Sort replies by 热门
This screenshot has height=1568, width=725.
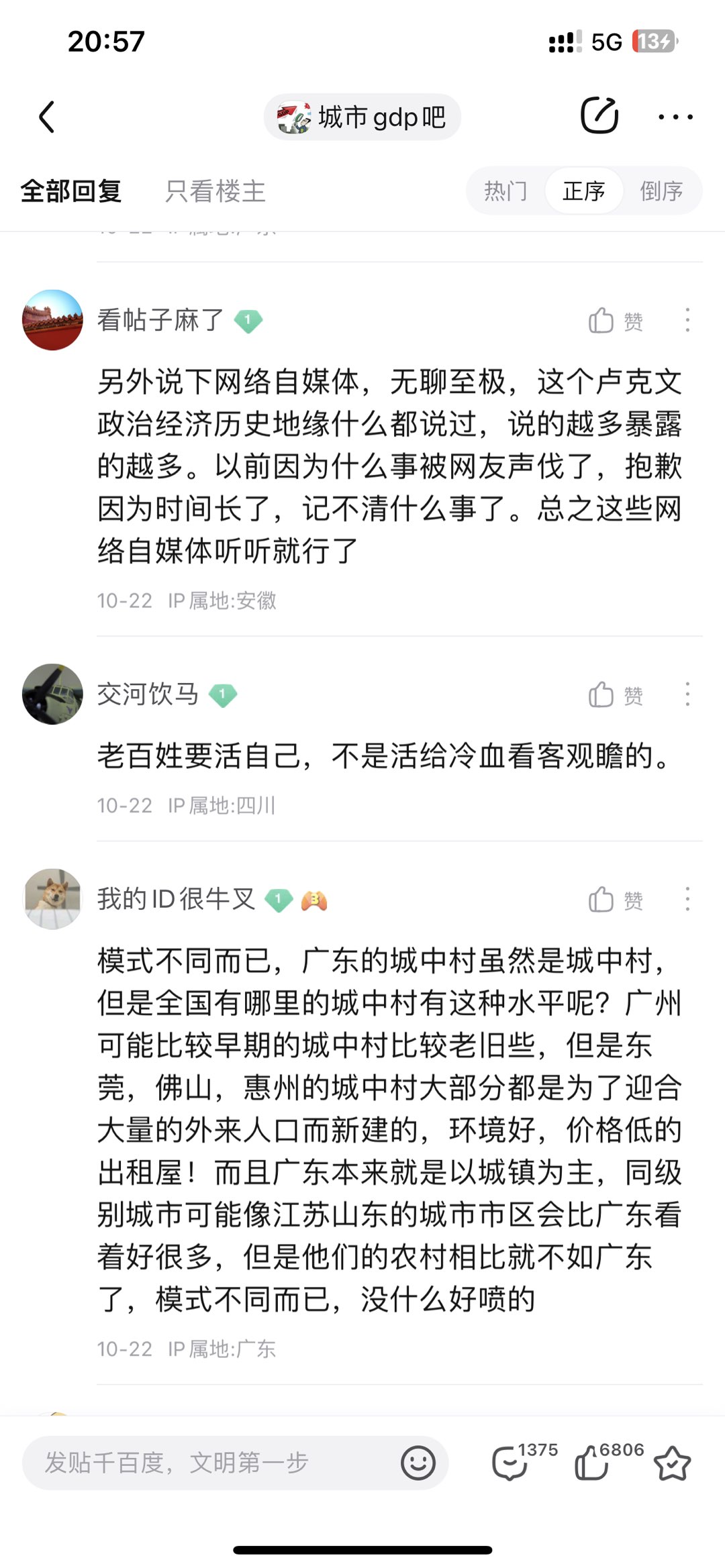point(505,191)
